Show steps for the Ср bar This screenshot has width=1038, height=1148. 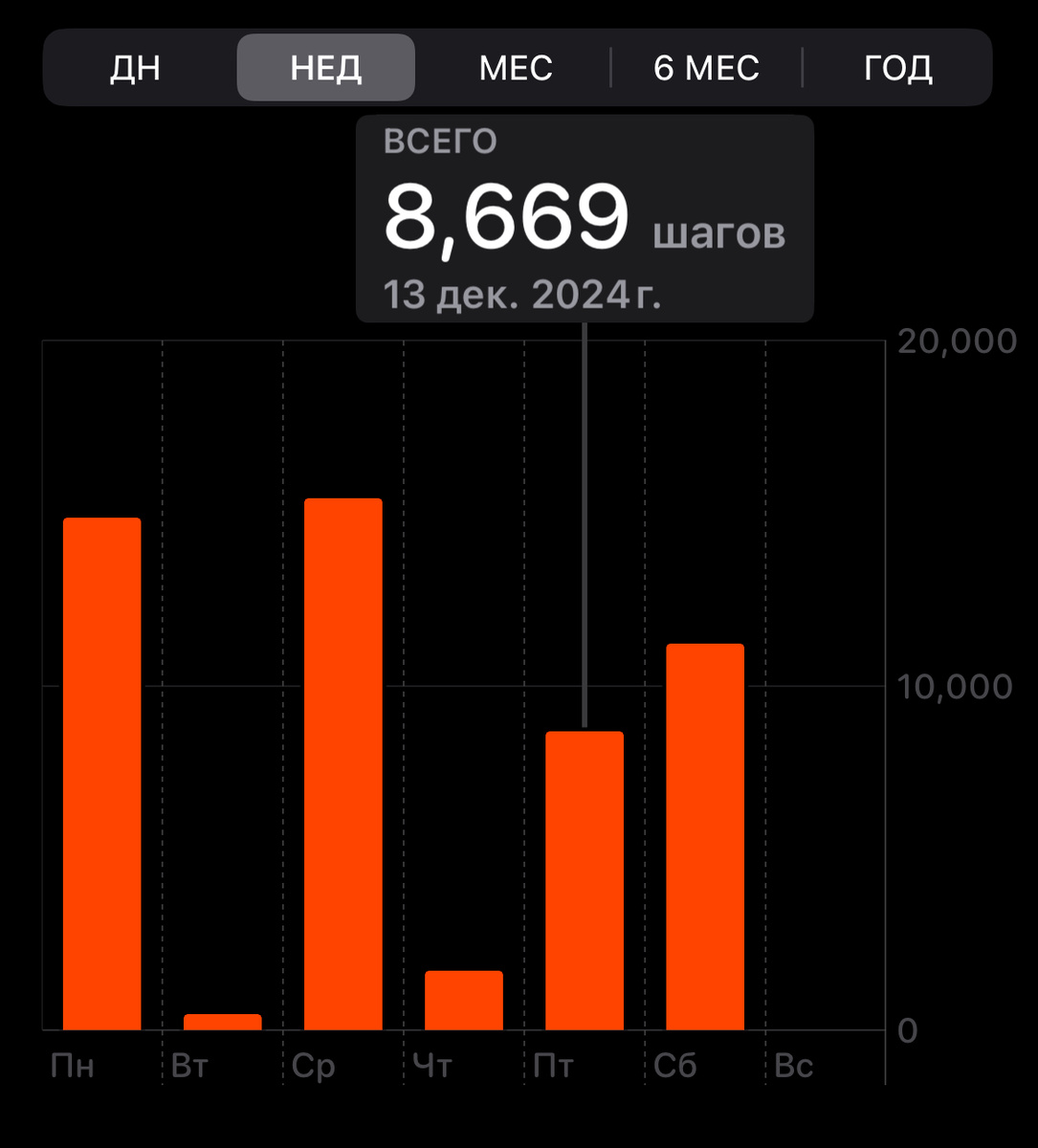(342, 763)
